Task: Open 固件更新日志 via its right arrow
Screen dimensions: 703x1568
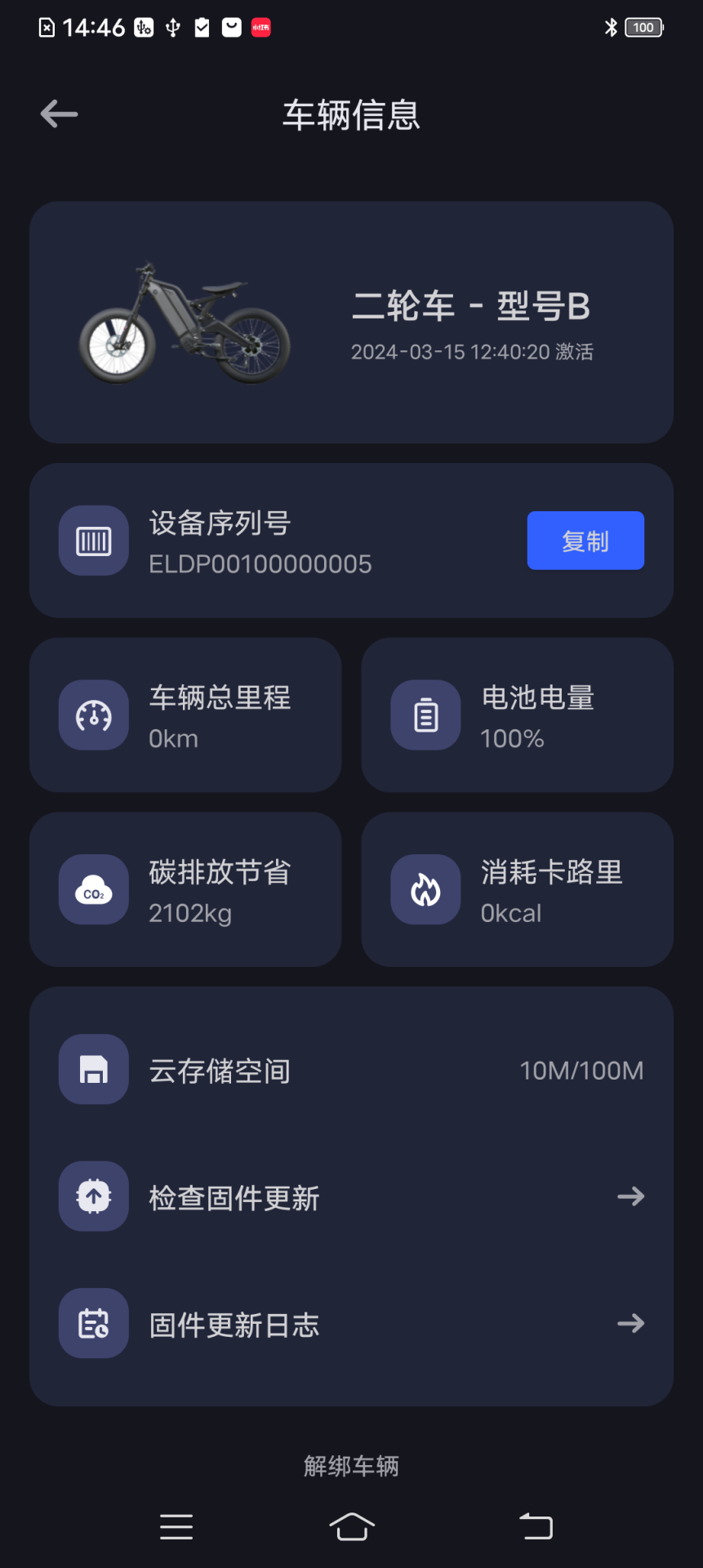Action: click(x=630, y=1323)
